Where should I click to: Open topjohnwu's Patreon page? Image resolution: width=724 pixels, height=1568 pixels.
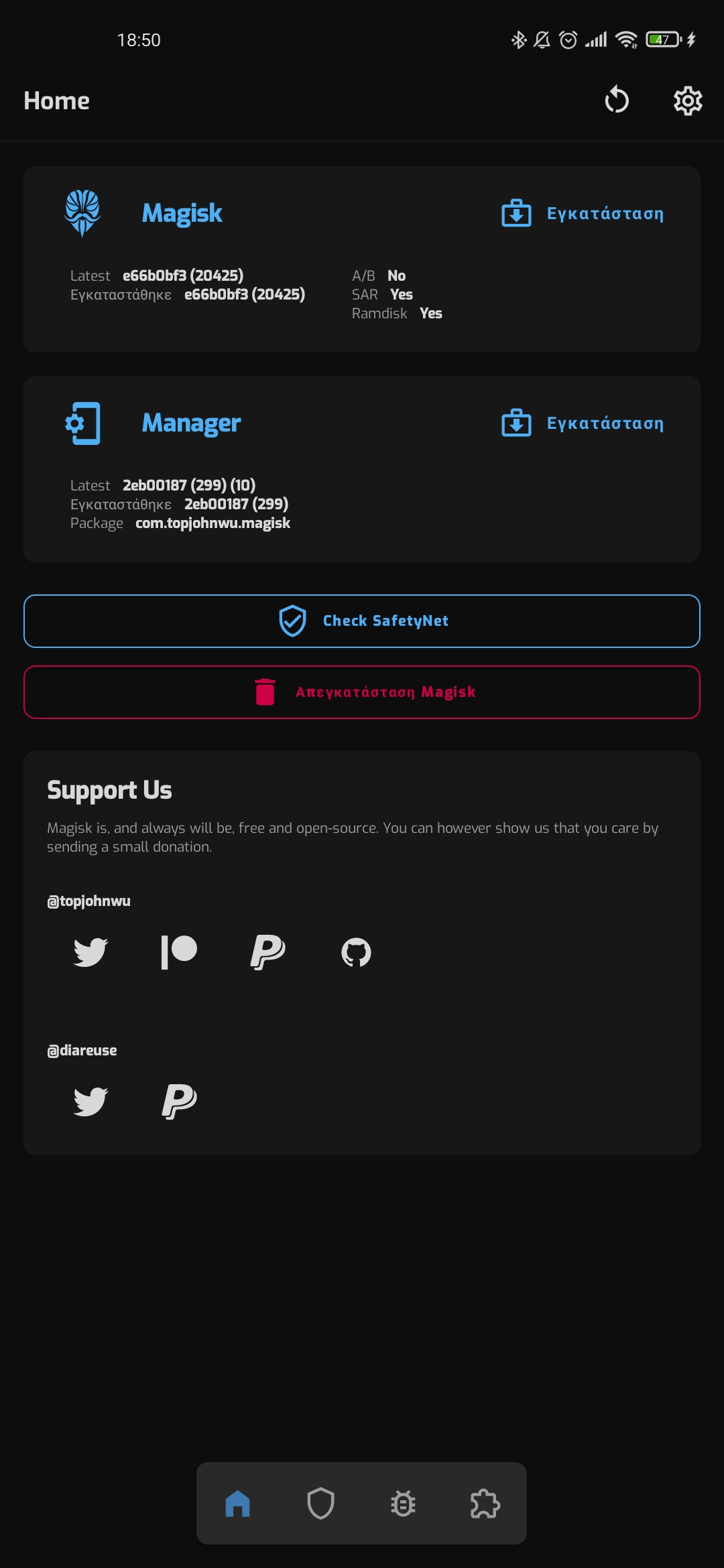tap(179, 952)
